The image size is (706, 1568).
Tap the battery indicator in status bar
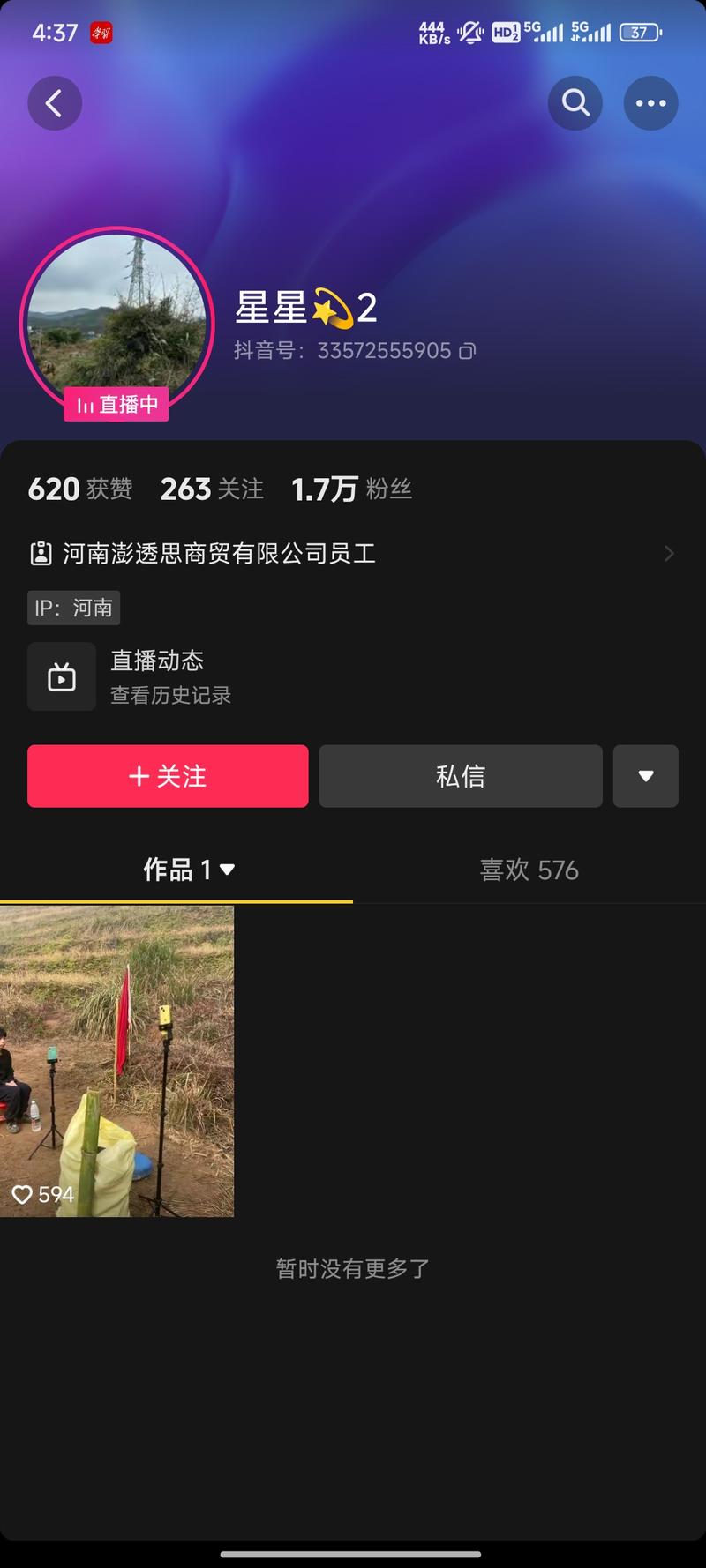click(637, 32)
